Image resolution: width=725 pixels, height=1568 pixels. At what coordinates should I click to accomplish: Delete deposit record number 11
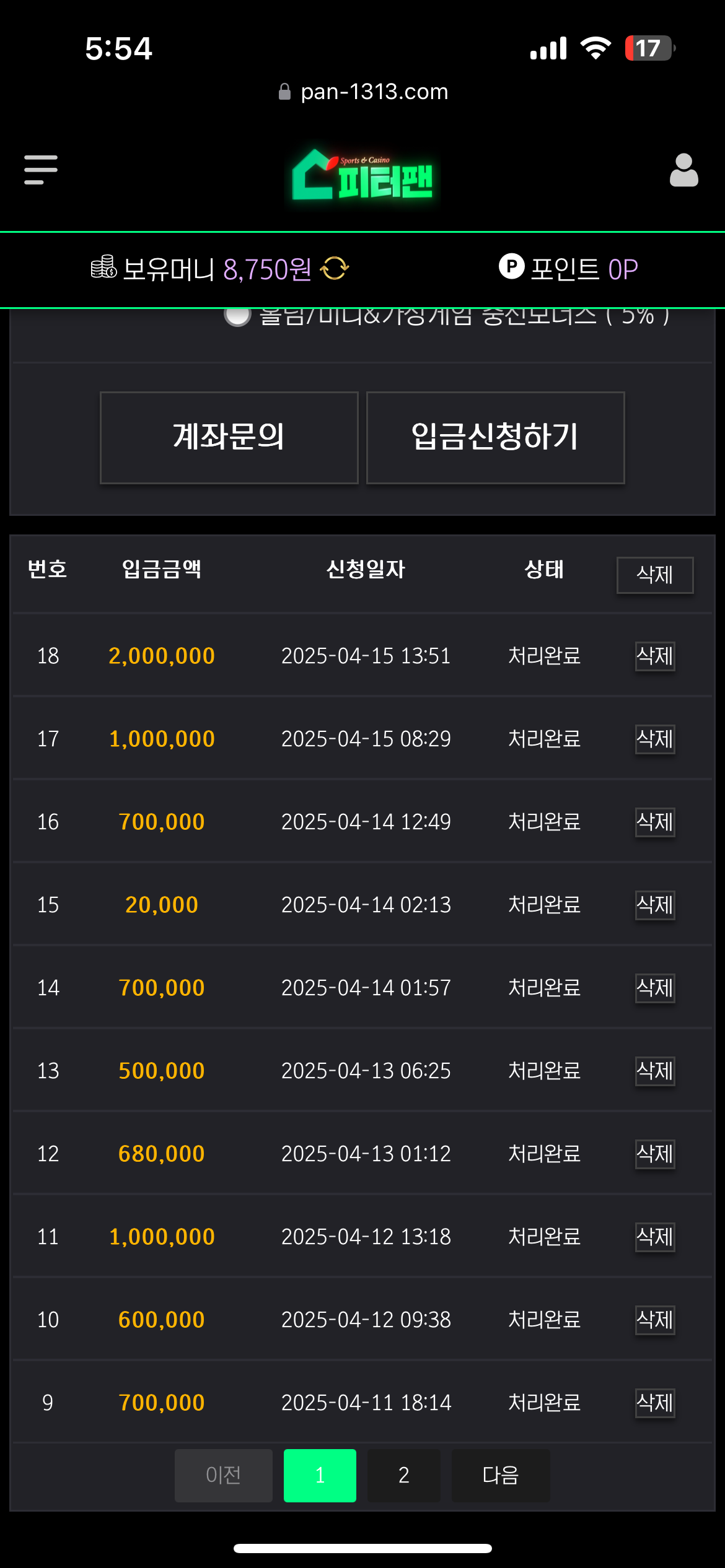tap(654, 1237)
